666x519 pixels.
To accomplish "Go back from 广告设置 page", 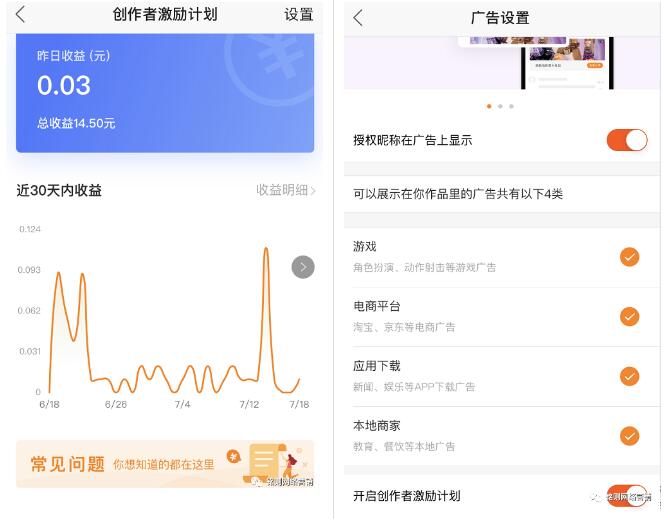I will click(x=358, y=18).
